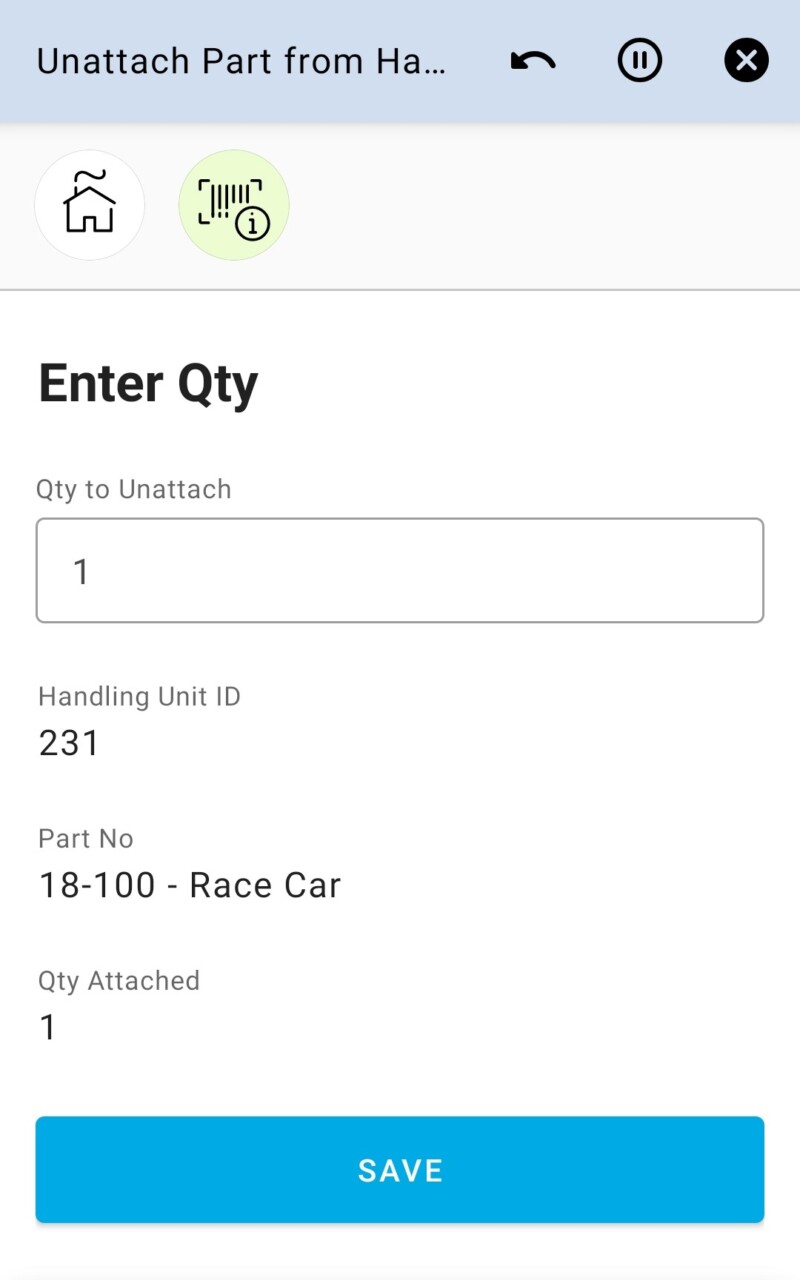Pause the Unattach Part process
Viewport: 800px width, 1280px height.
tap(640, 62)
